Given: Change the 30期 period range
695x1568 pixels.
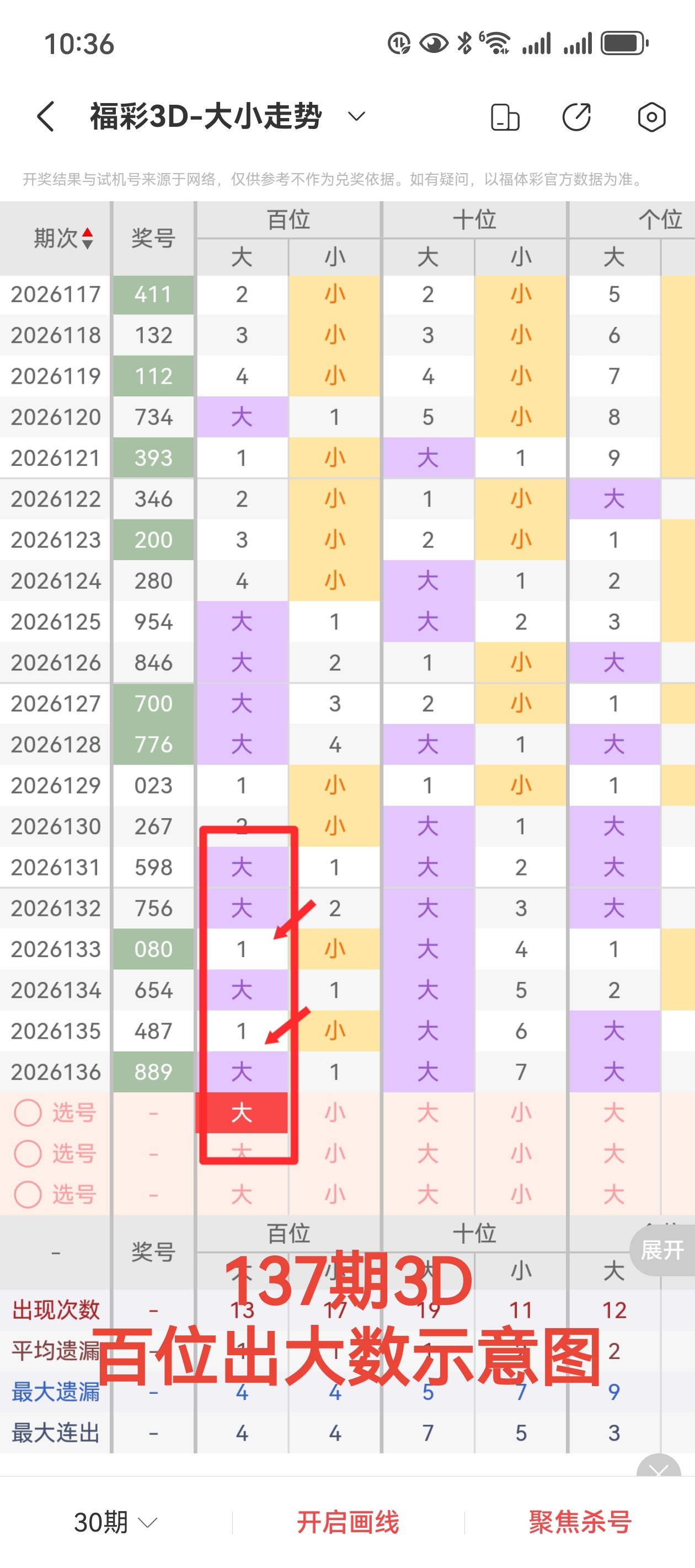Looking at the screenshot, I should [116, 1522].
